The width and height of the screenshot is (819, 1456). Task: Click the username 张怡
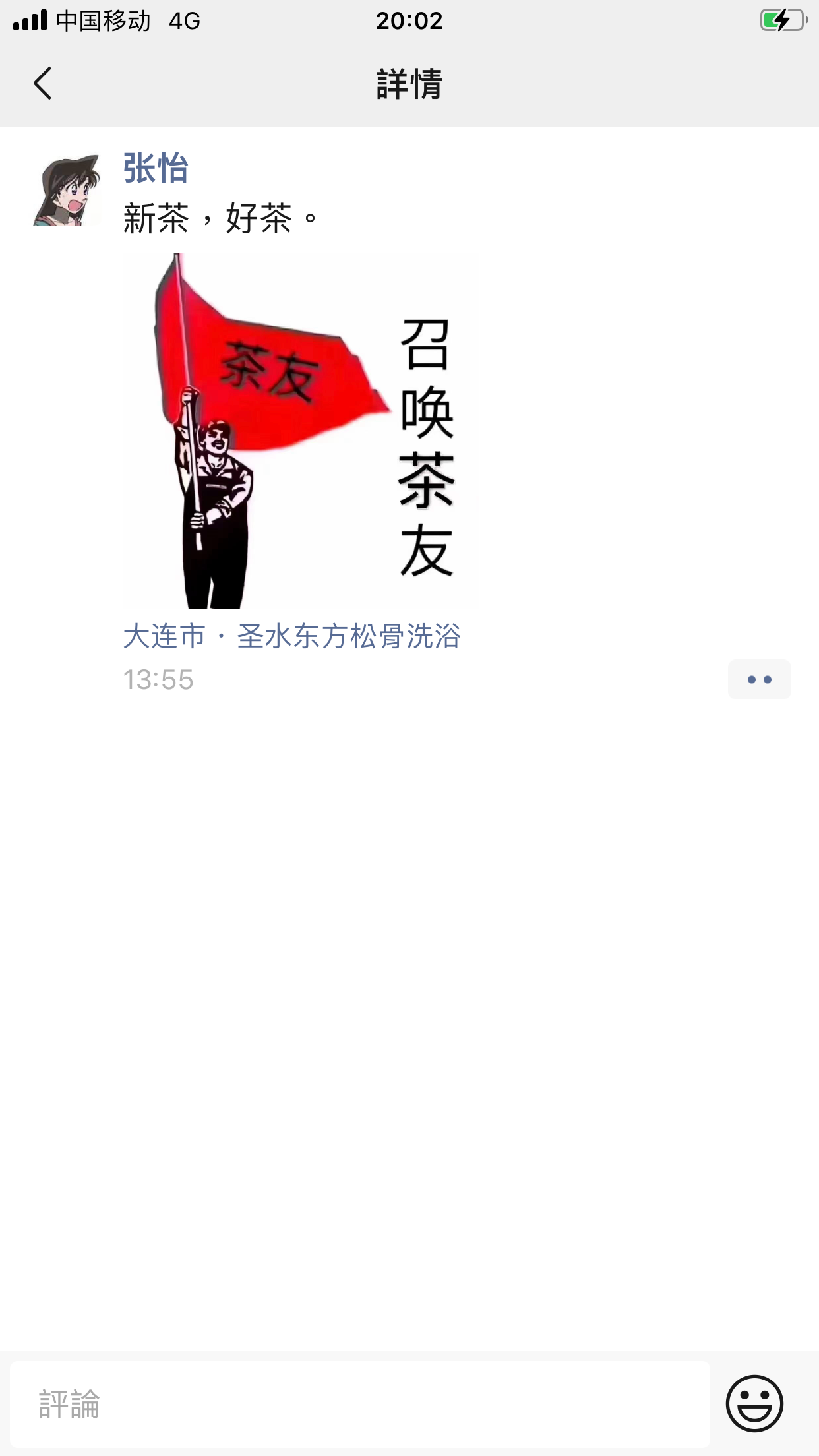point(154,169)
